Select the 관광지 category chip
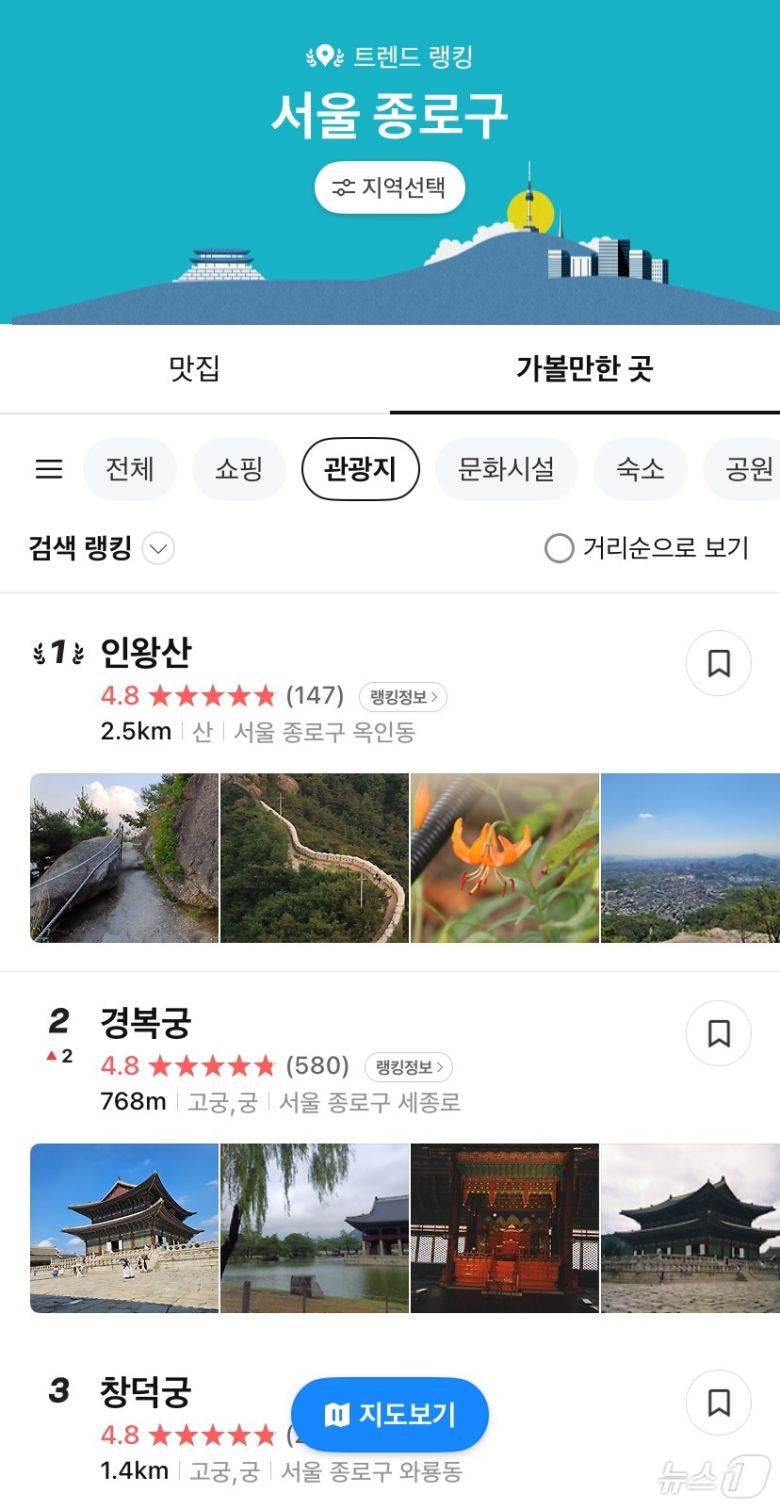 (x=360, y=469)
